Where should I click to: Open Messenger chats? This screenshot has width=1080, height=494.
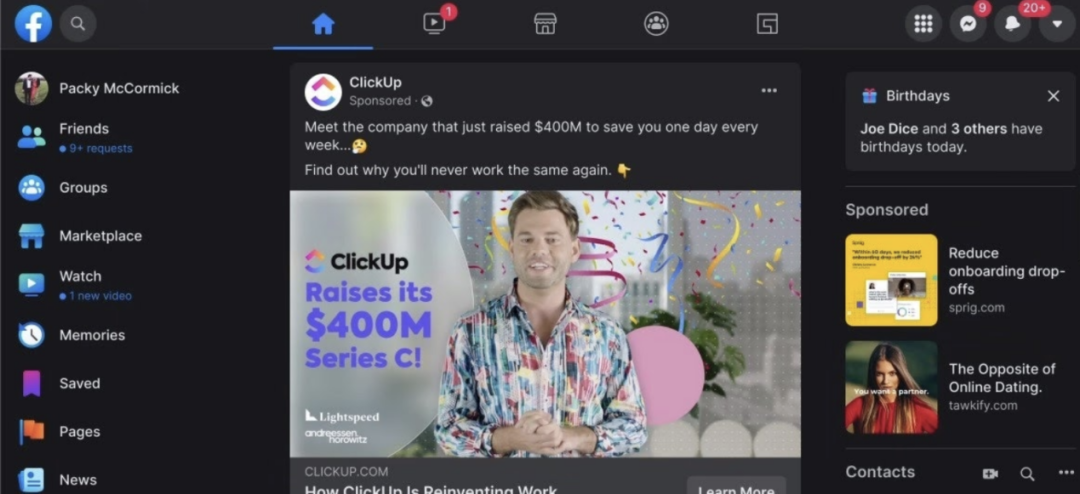coord(967,24)
